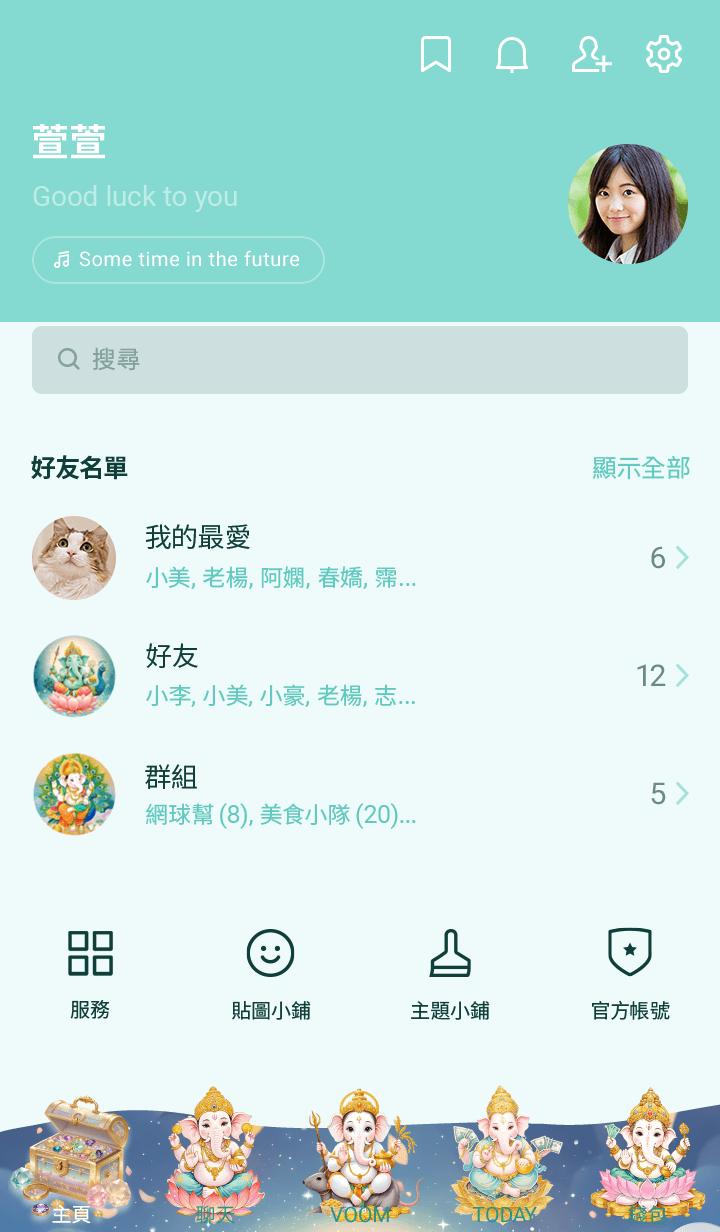Open 服務 services
Viewport: 720px width, 1232px height.
coord(90,973)
